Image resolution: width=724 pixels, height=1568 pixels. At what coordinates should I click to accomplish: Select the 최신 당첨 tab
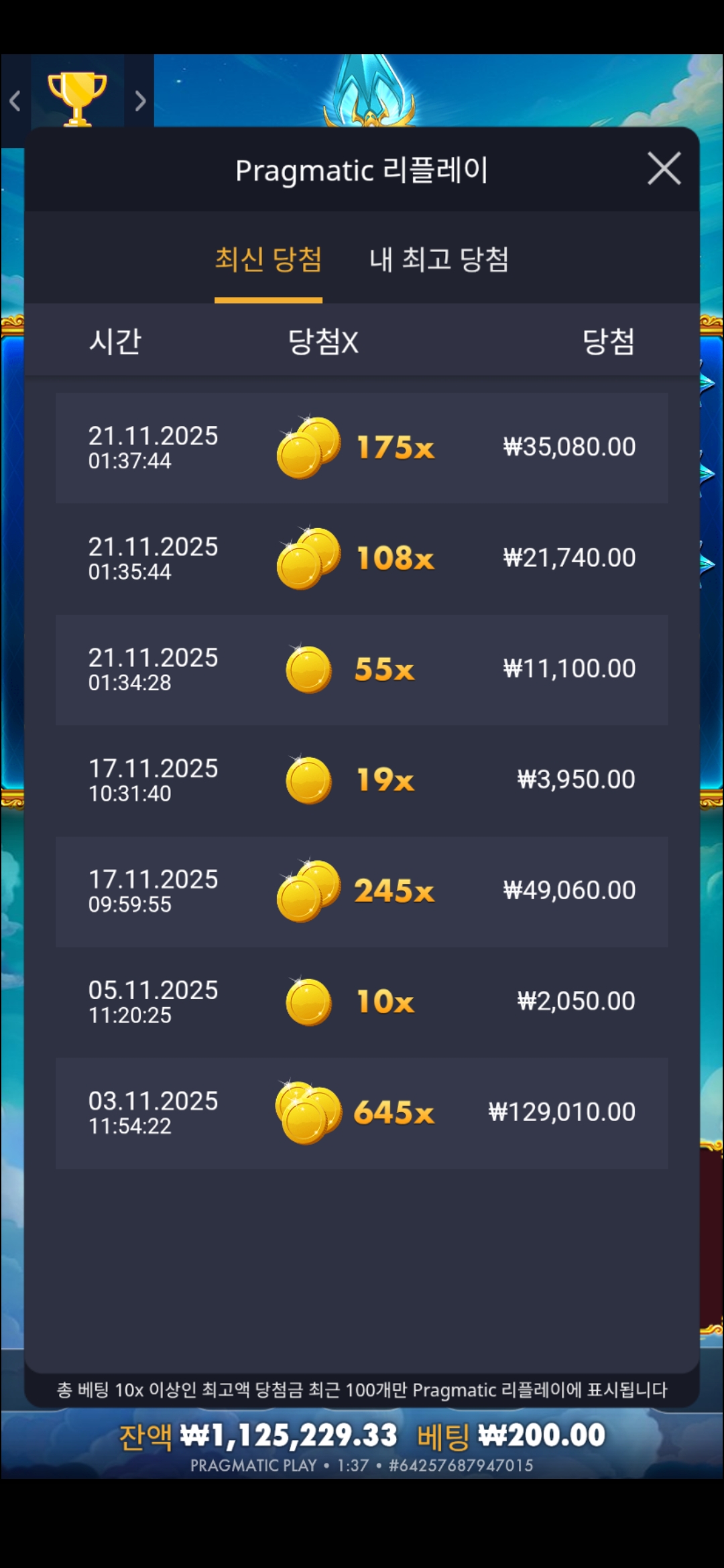tap(268, 260)
